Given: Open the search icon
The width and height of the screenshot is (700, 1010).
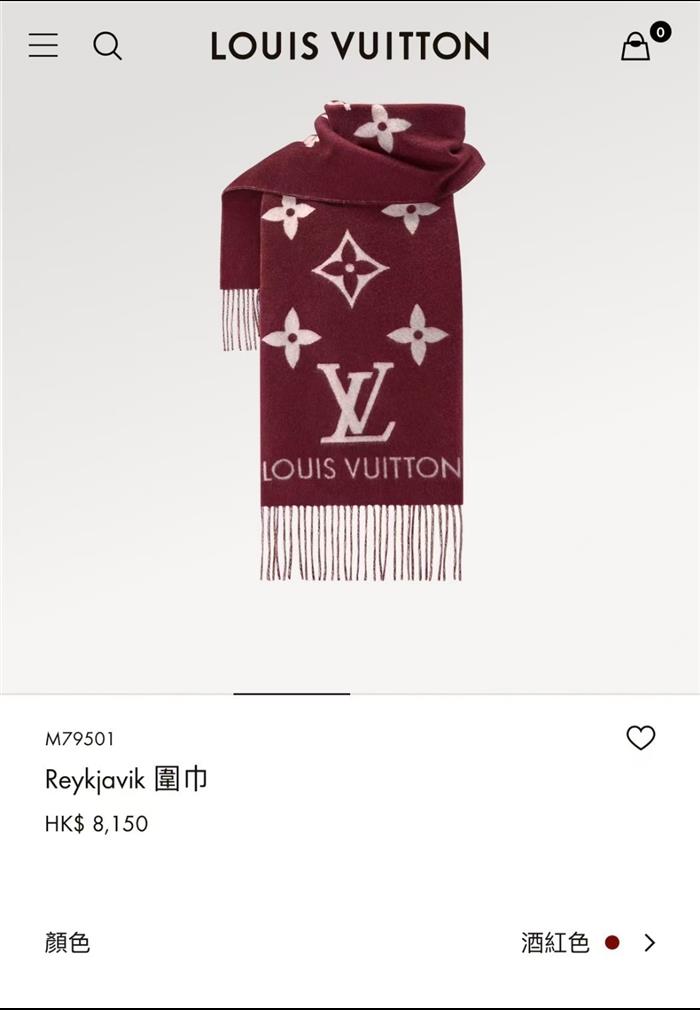Looking at the screenshot, I should [107, 46].
